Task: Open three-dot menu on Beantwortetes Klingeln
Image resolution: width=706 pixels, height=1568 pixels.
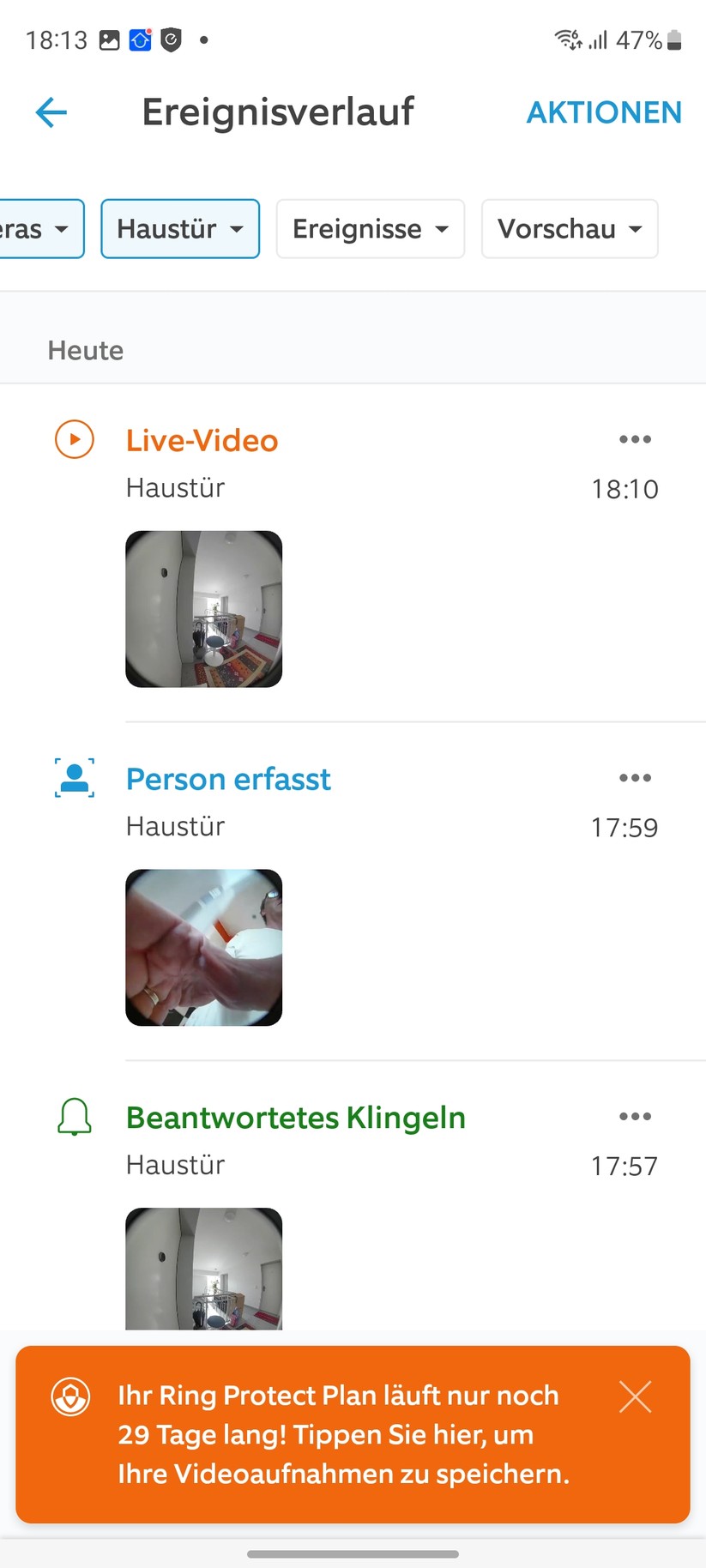Action: (635, 1116)
